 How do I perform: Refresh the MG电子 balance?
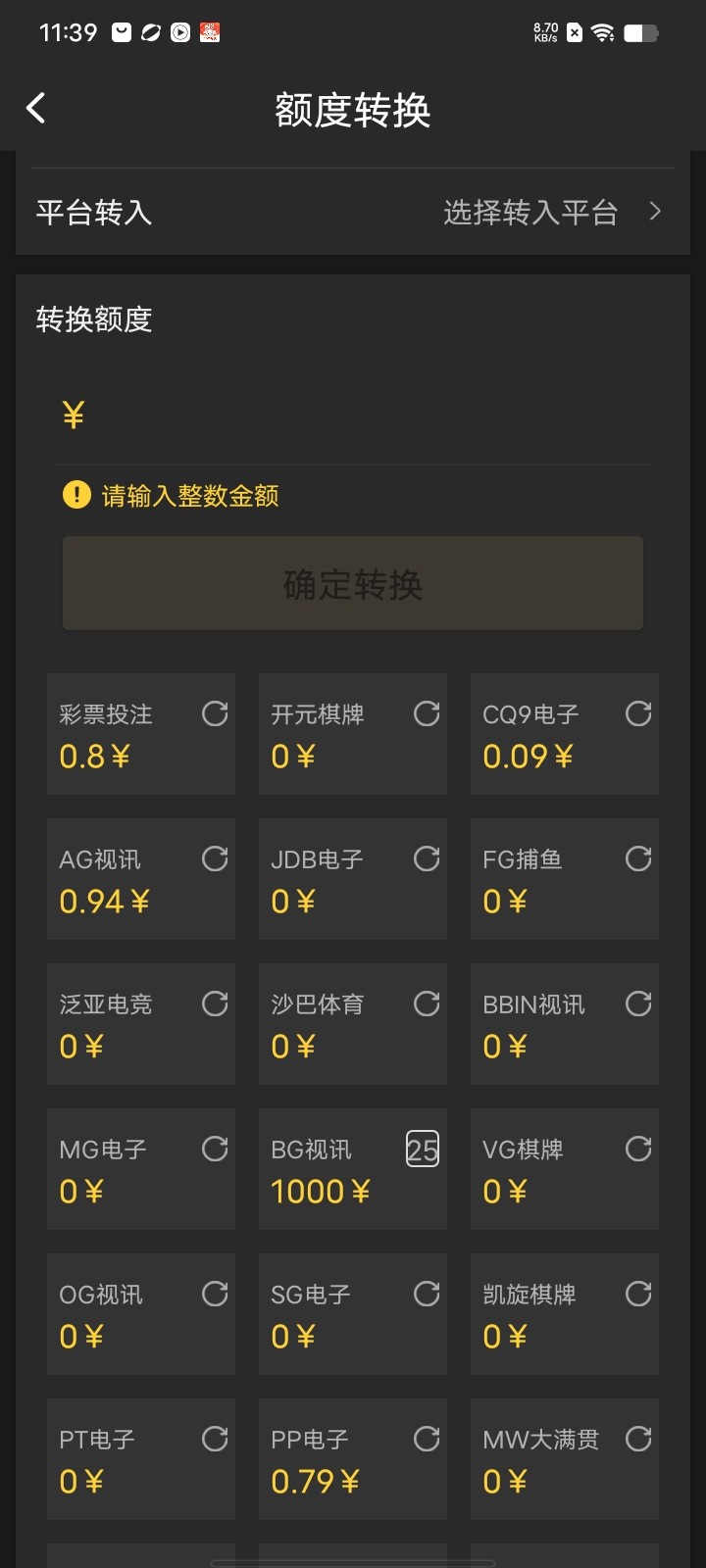(x=215, y=1149)
